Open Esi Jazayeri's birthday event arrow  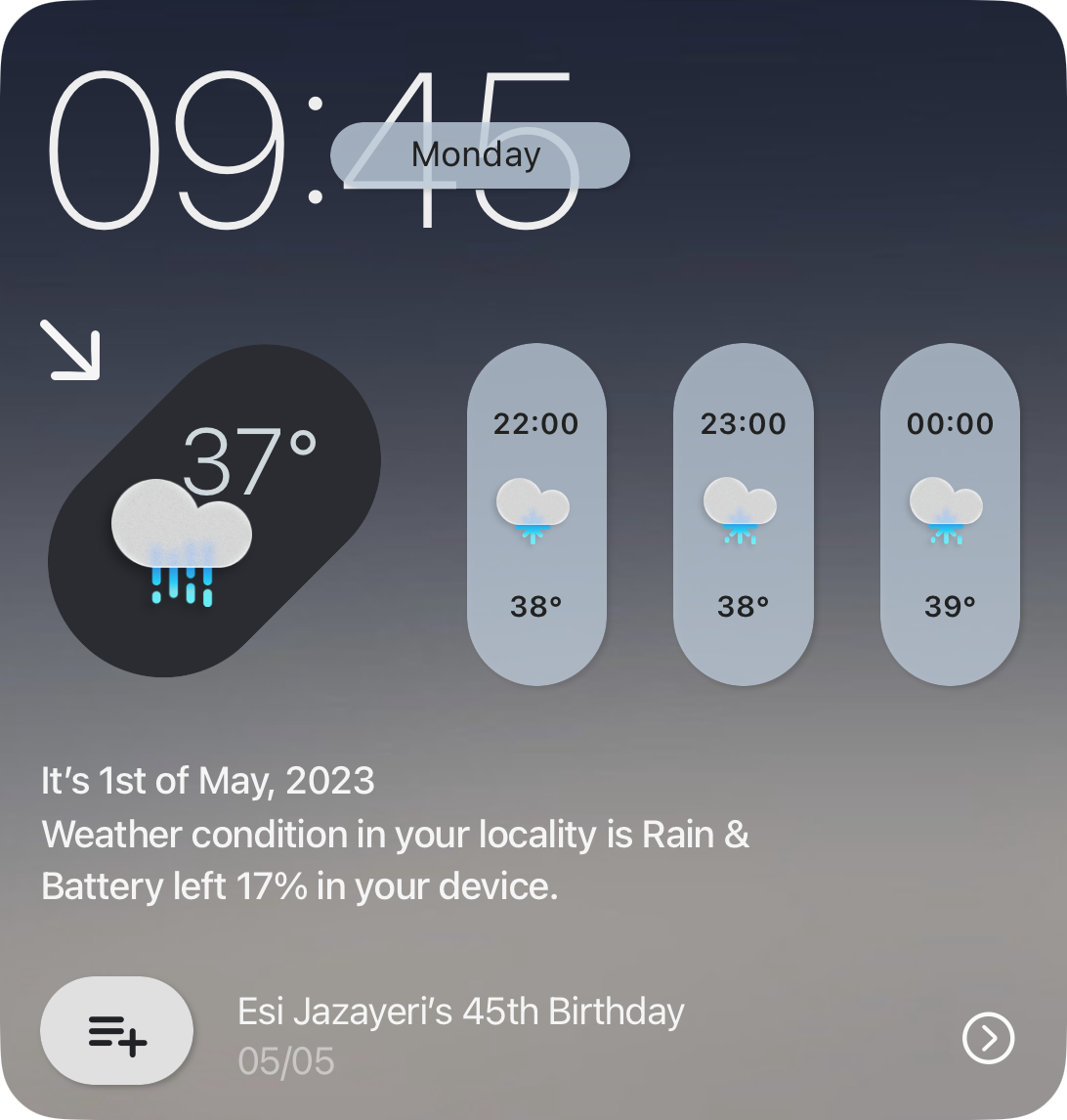click(988, 1037)
